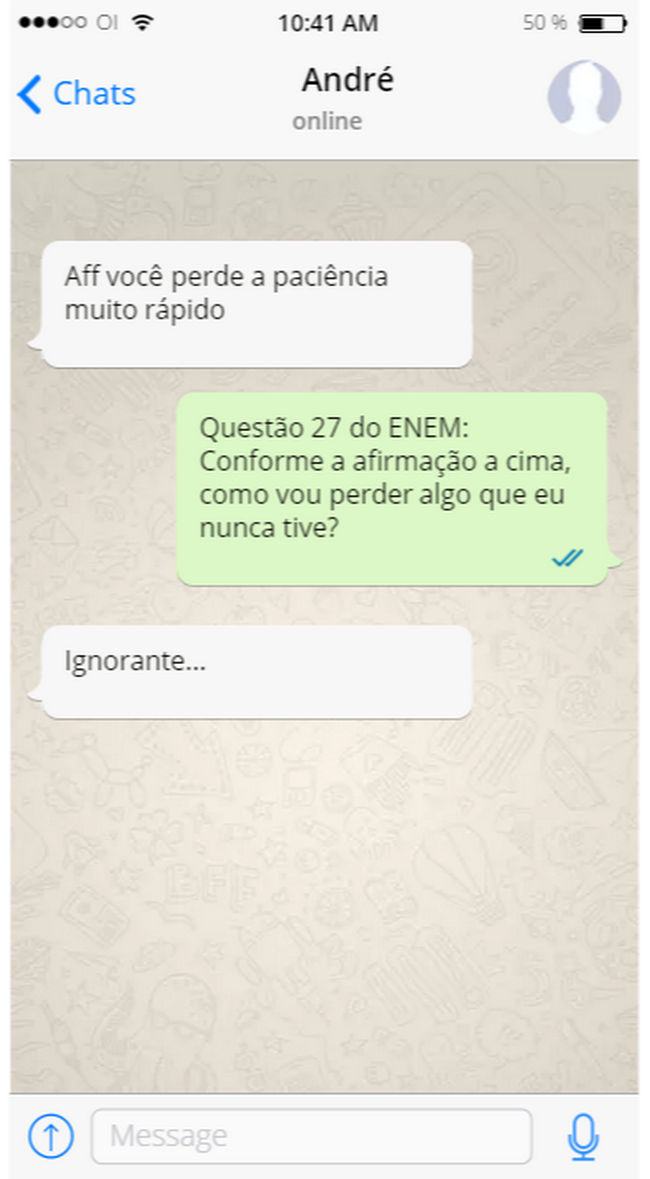Go back to Chats list
The image size is (650, 1179).
point(76,94)
